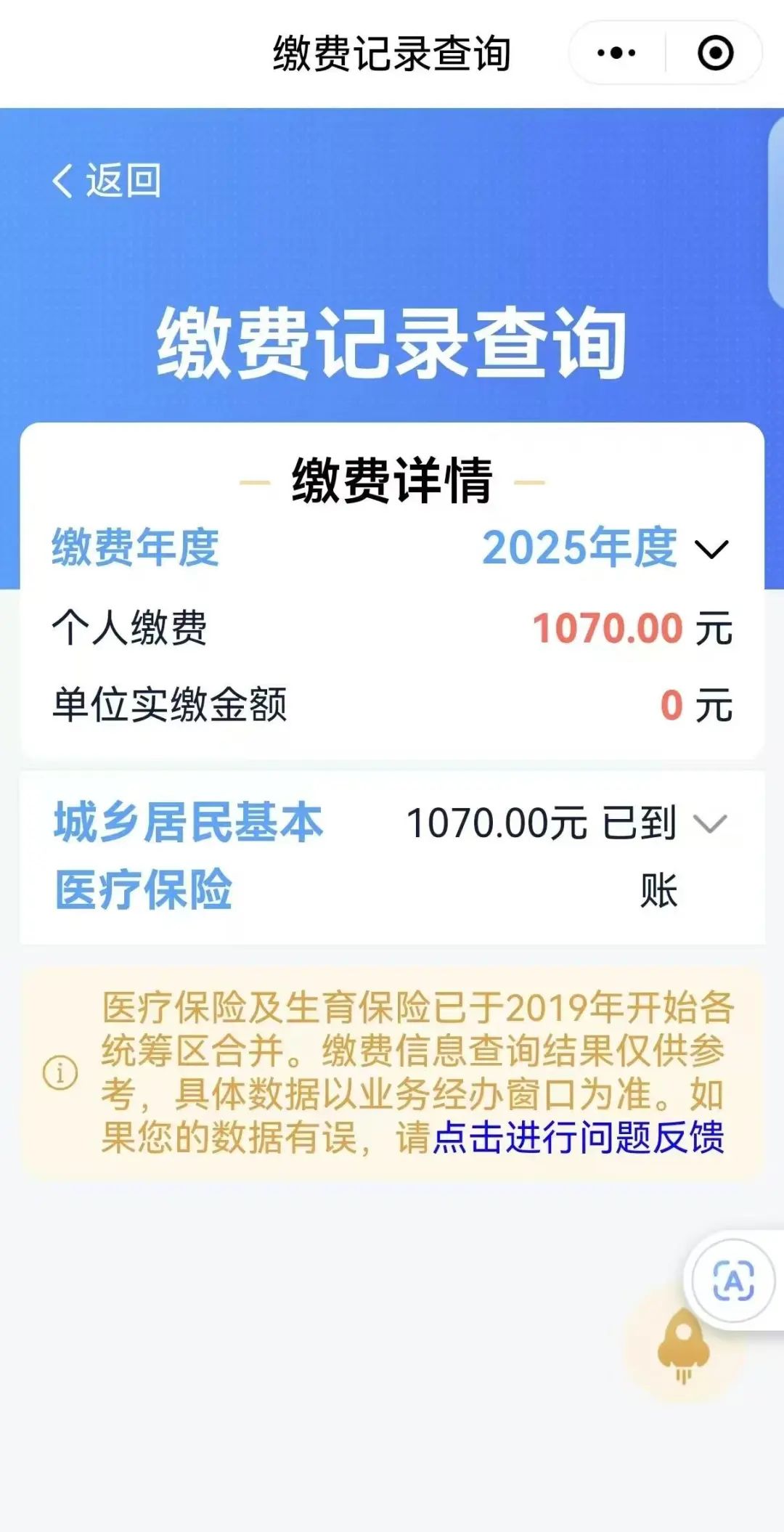Go back using 返回
Screen dimensions: 784x1532
[x=106, y=180]
